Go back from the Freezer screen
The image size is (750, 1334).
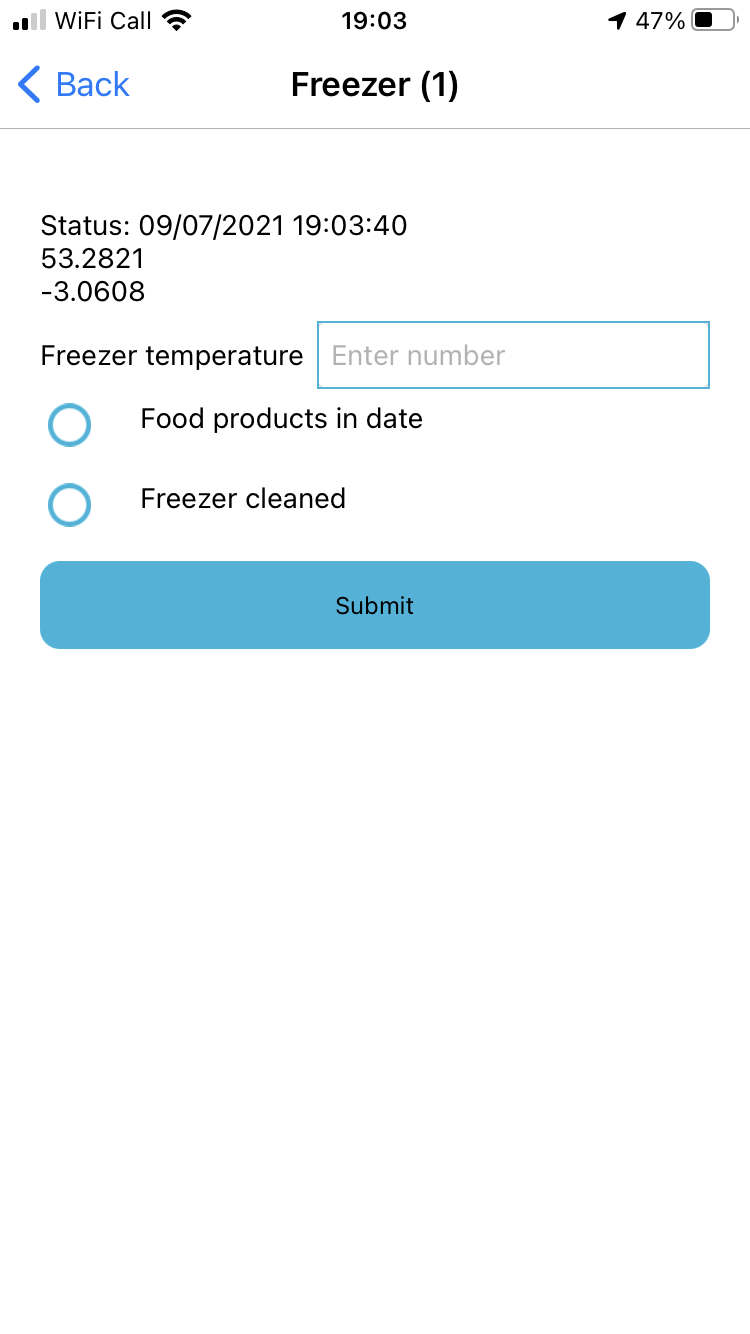[x=74, y=85]
